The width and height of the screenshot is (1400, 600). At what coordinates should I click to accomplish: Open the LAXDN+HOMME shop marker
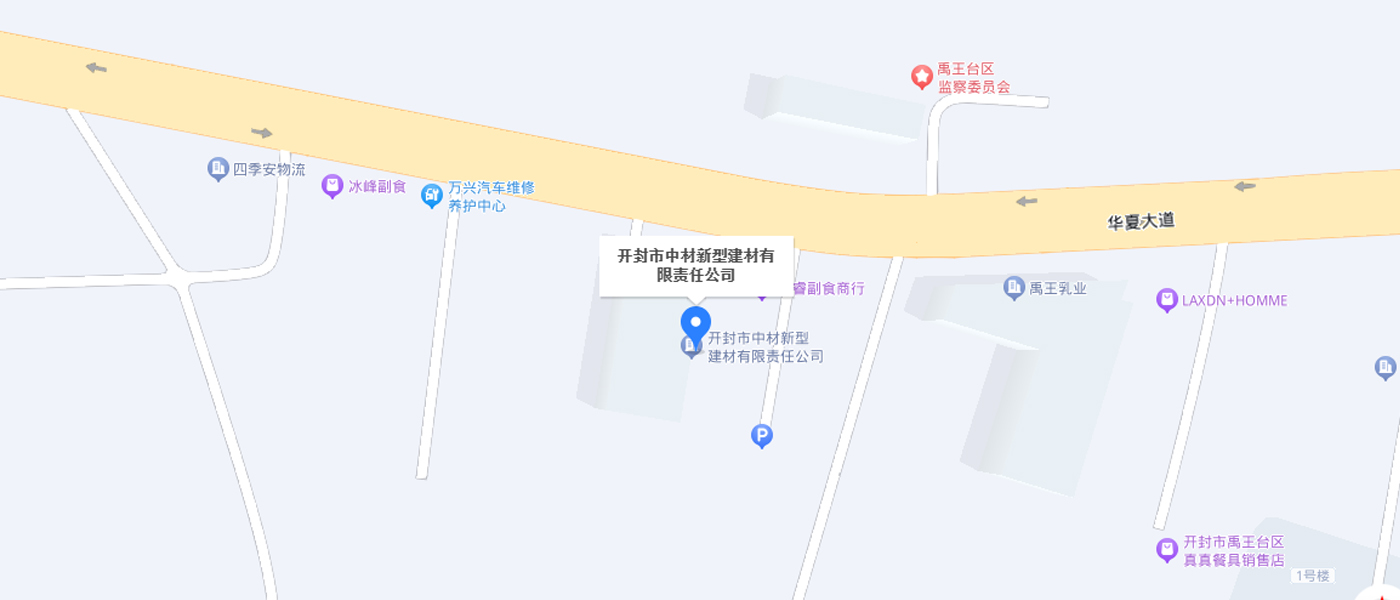pos(1166,300)
